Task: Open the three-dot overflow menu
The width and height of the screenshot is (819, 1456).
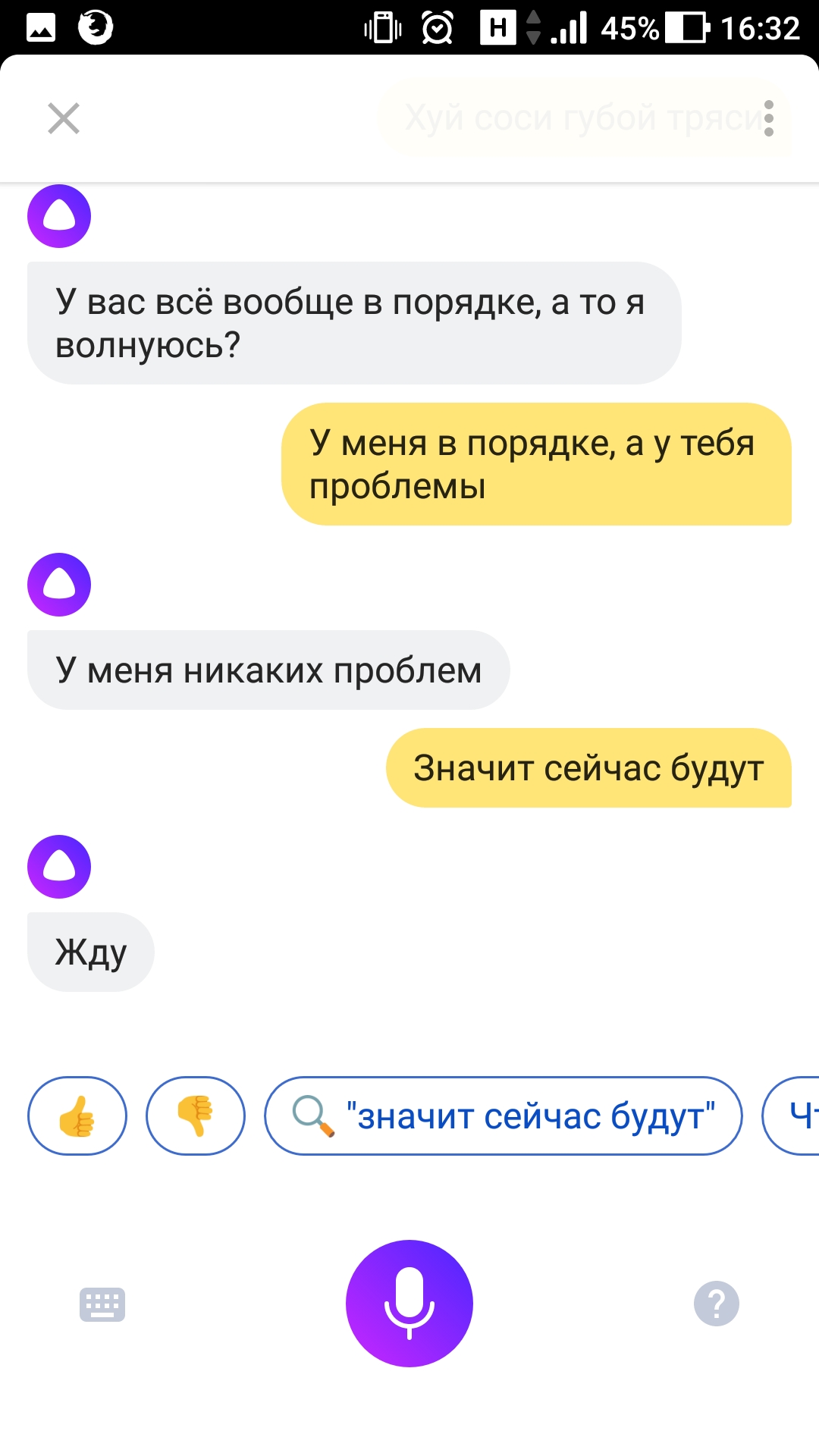Action: pyautogui.click(x=768, y=118)
